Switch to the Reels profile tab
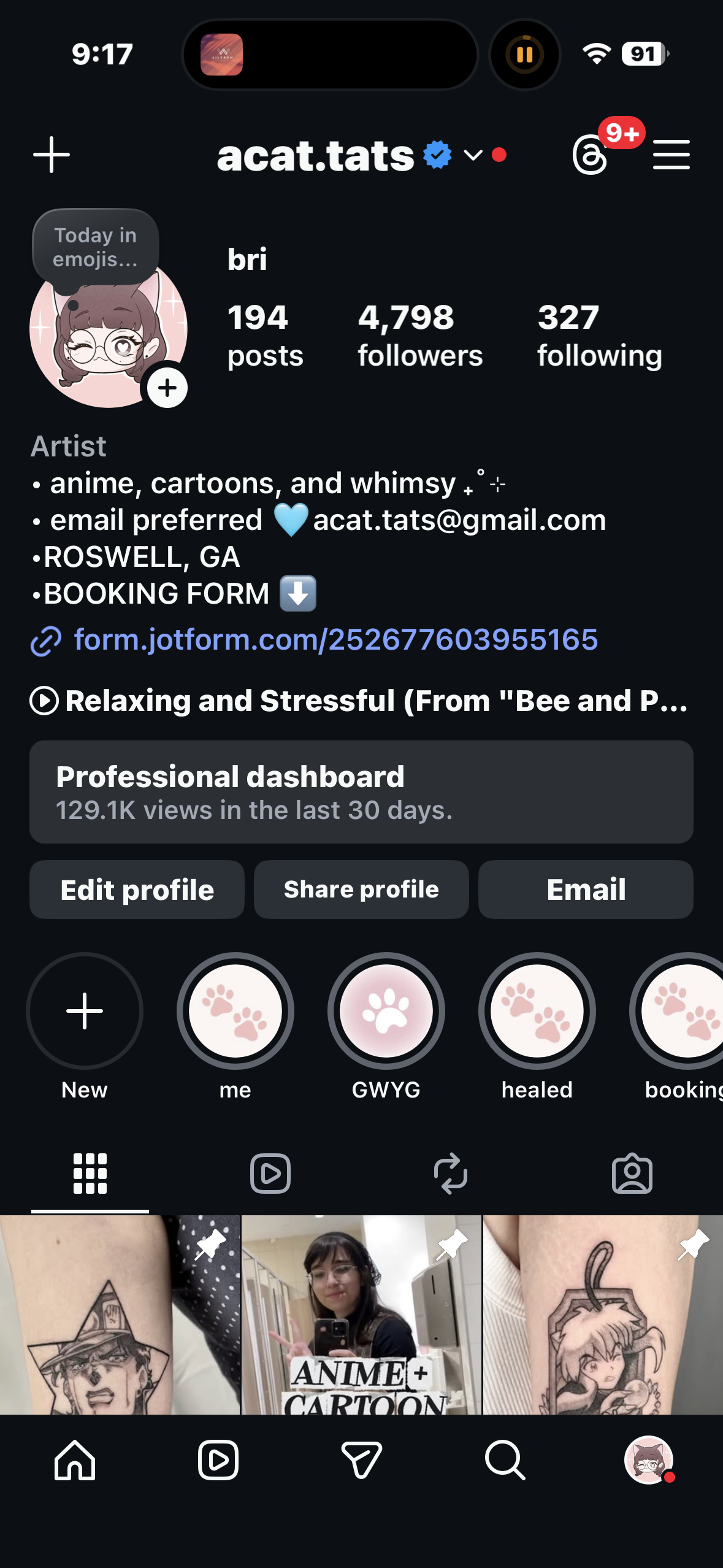 pyautogui.click(x=270, y=1174)
